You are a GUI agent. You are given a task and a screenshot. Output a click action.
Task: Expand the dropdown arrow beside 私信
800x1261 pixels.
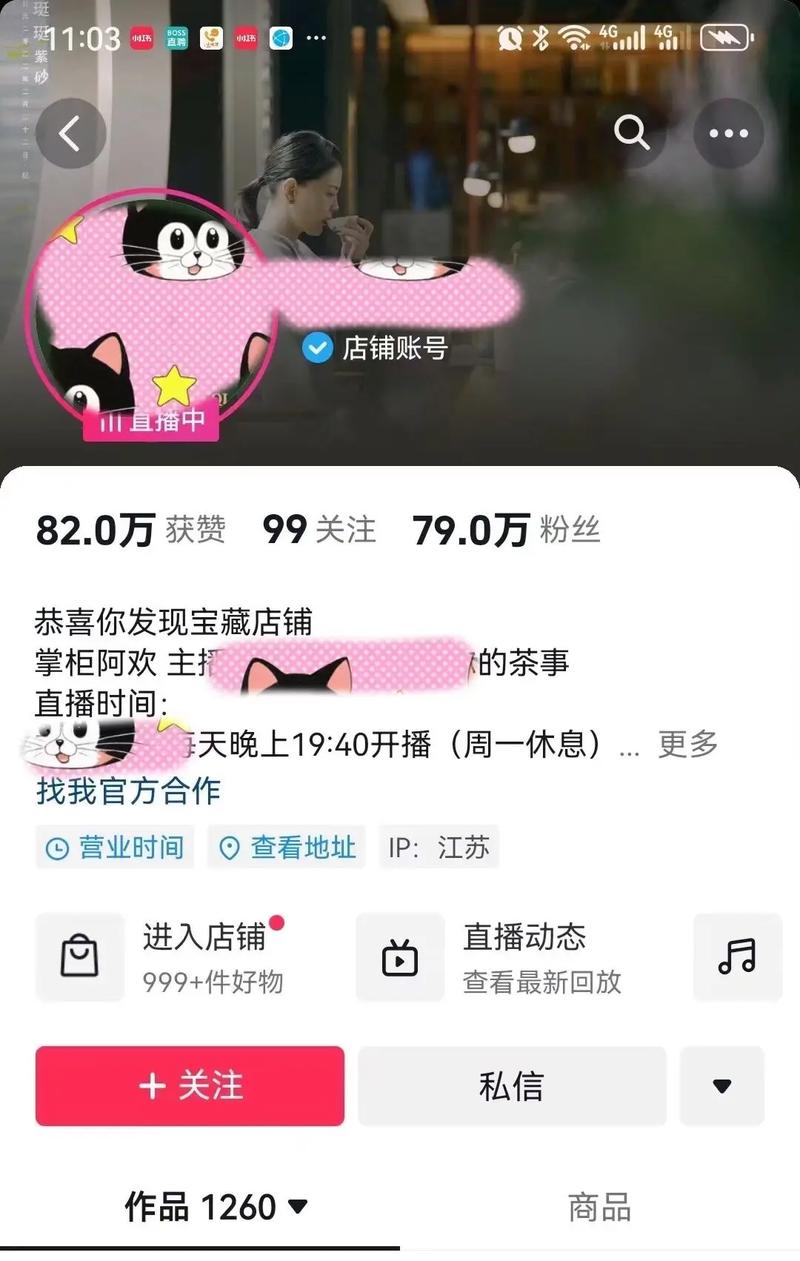pos(722,1086)
